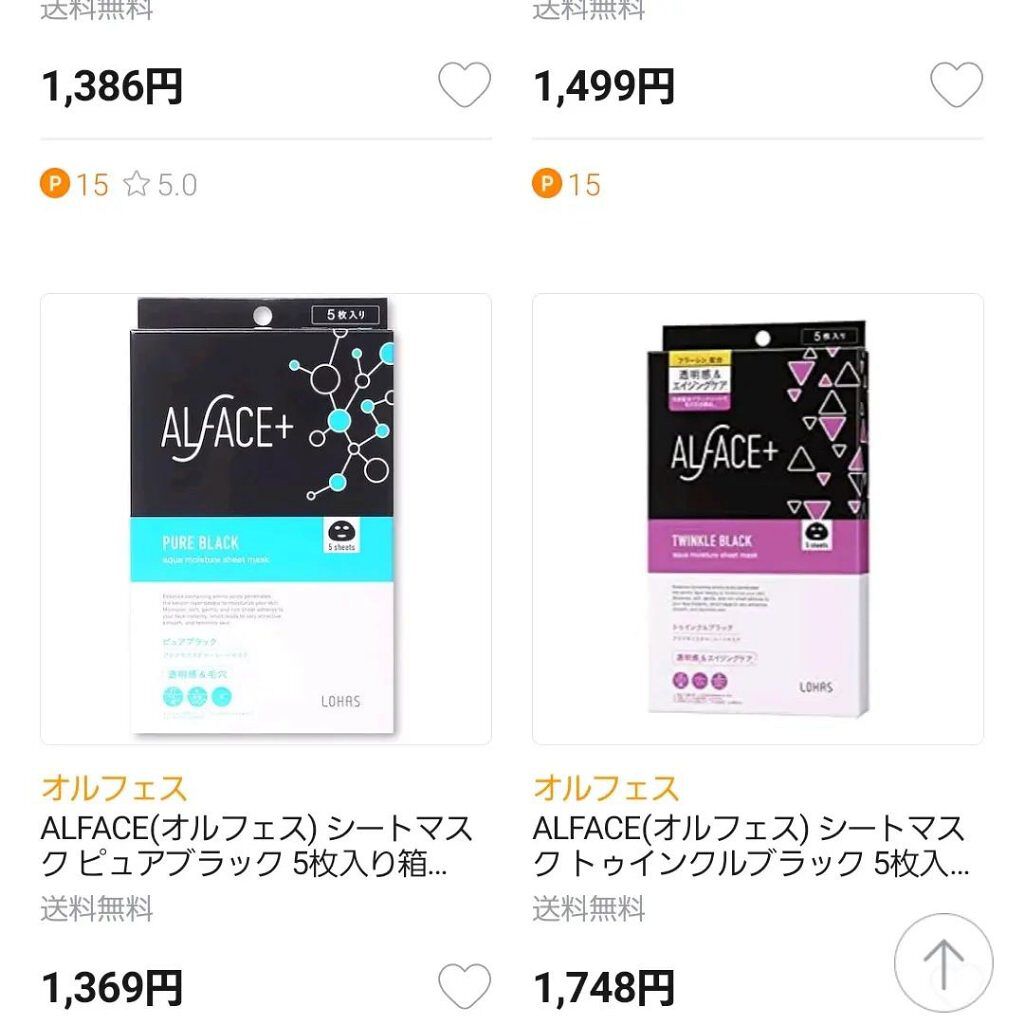1024x1024 pixels.
Task: Jump back to top with the arrow button
Action: click(x=943, y=964)
